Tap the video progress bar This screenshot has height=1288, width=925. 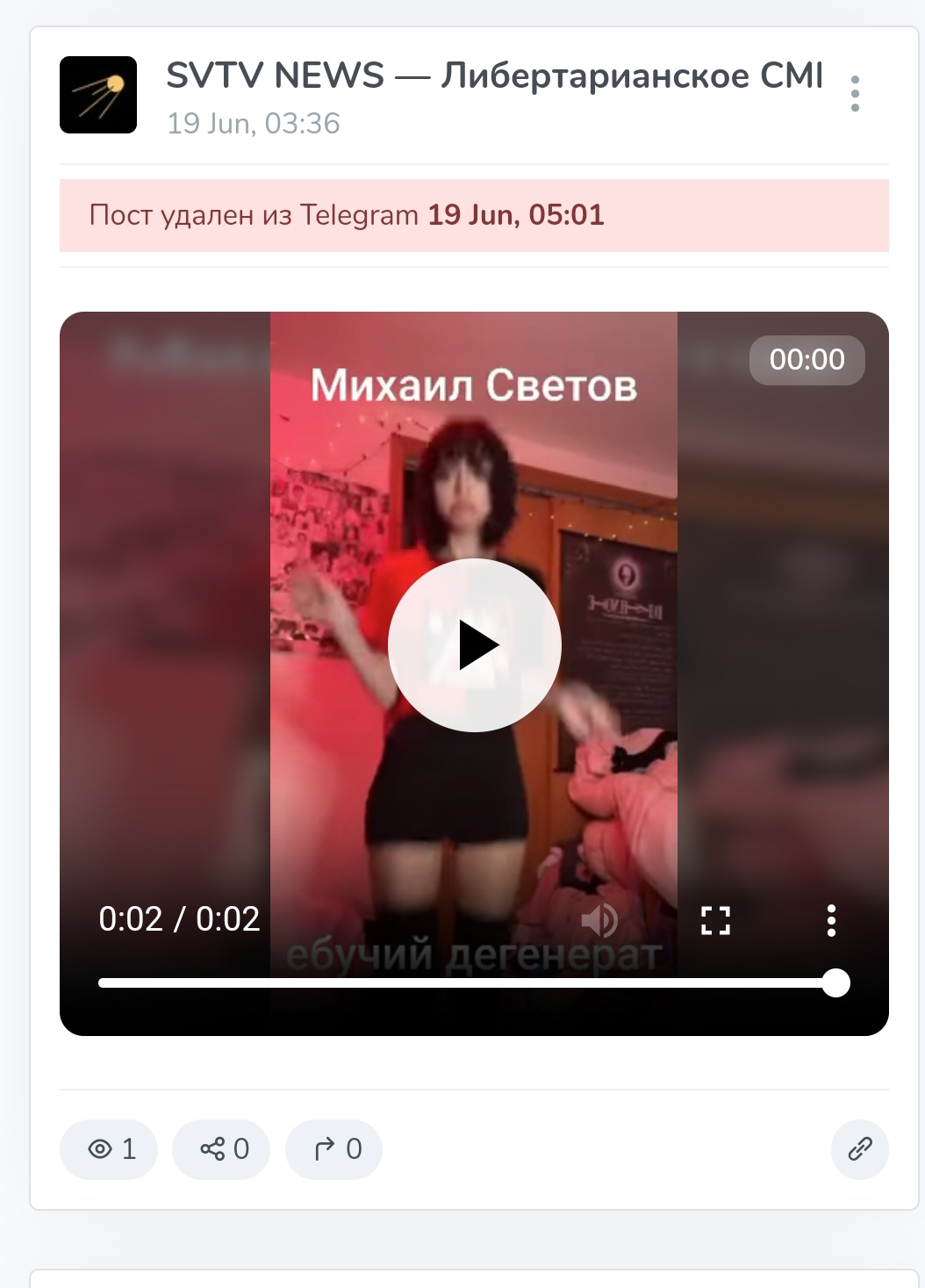[474, 982]
